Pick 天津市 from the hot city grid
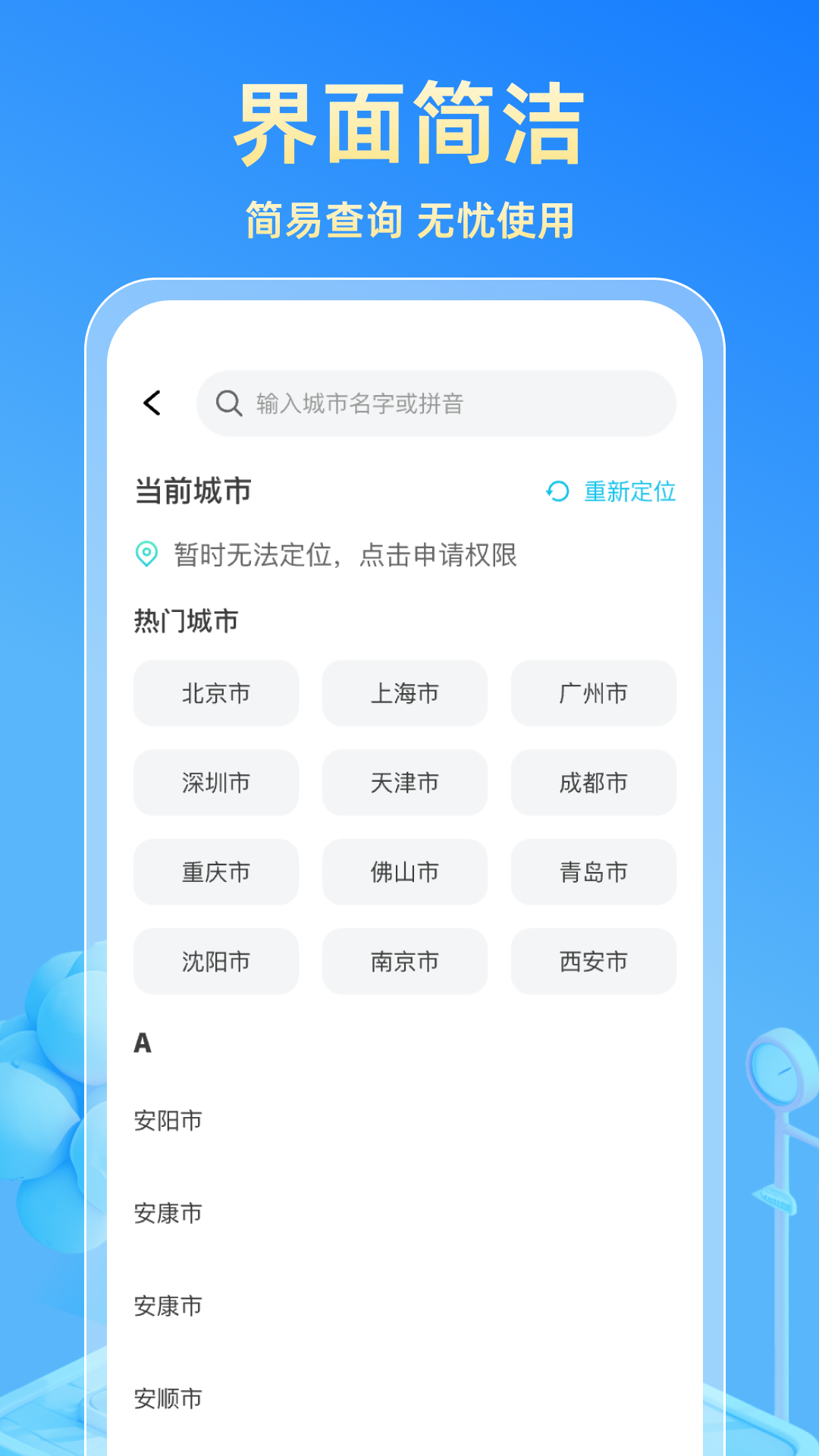Viewport: 819px width, 1456px height. pyautogui.click(x=404, y=783)
